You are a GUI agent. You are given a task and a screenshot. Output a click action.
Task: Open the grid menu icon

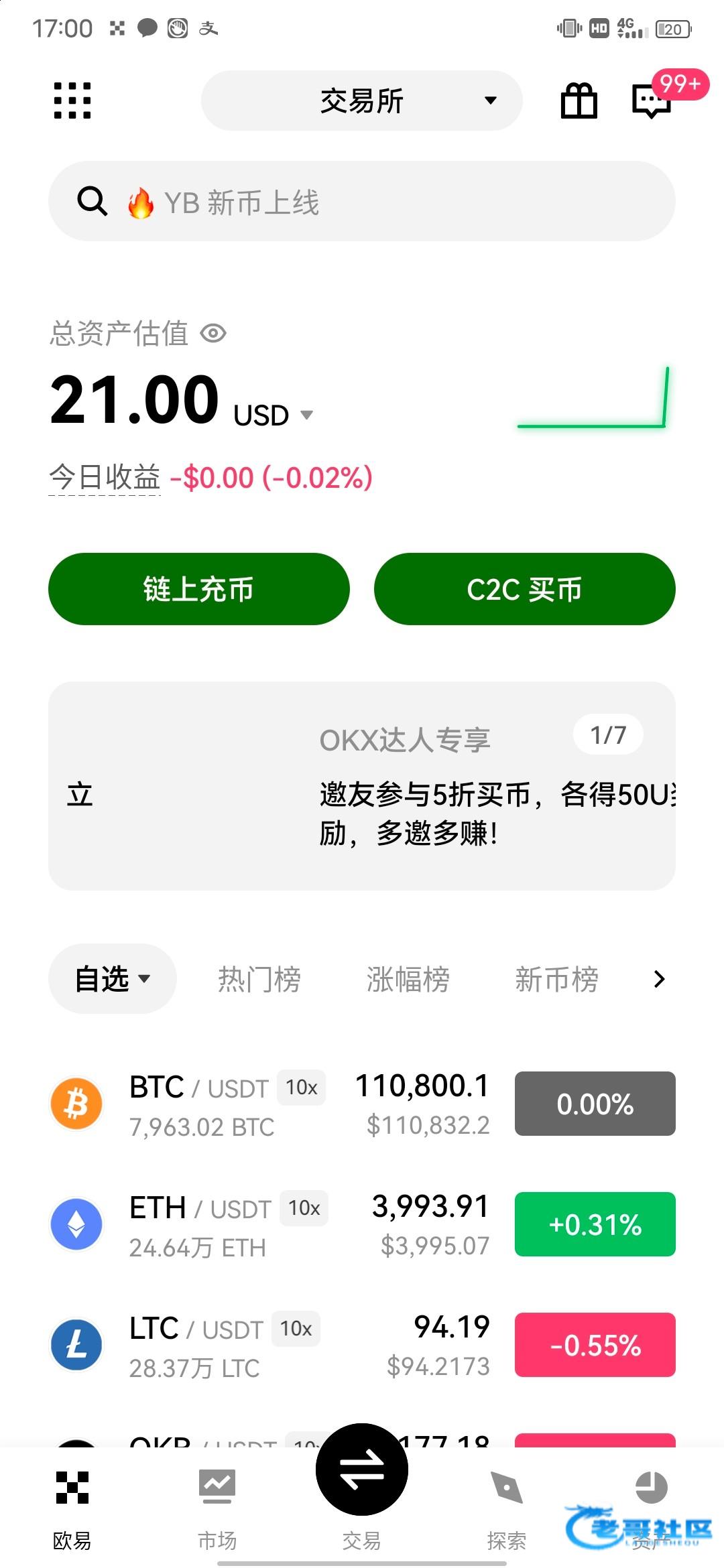tap(72, 101)
